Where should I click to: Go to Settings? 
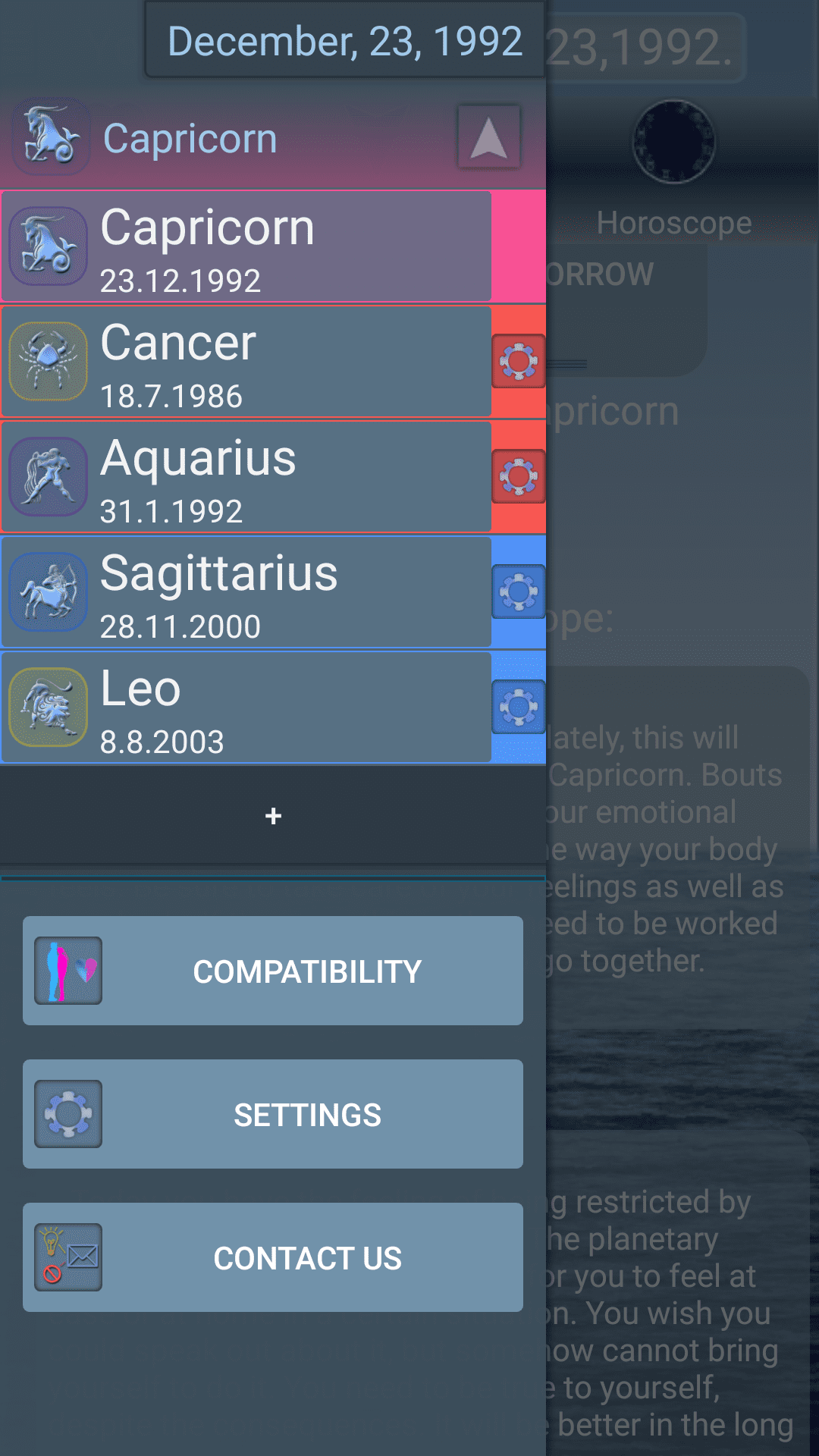click(273, 1114)
